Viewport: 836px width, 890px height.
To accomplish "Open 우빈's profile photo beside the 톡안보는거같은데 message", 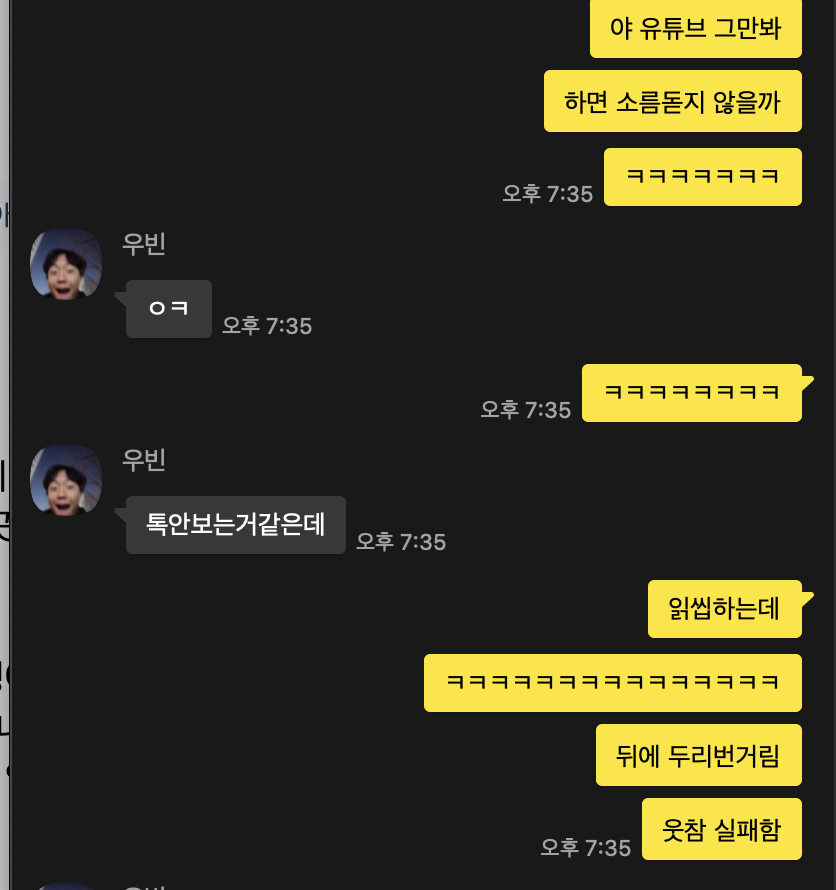I will pyautogui.click(x=66, y=480).
